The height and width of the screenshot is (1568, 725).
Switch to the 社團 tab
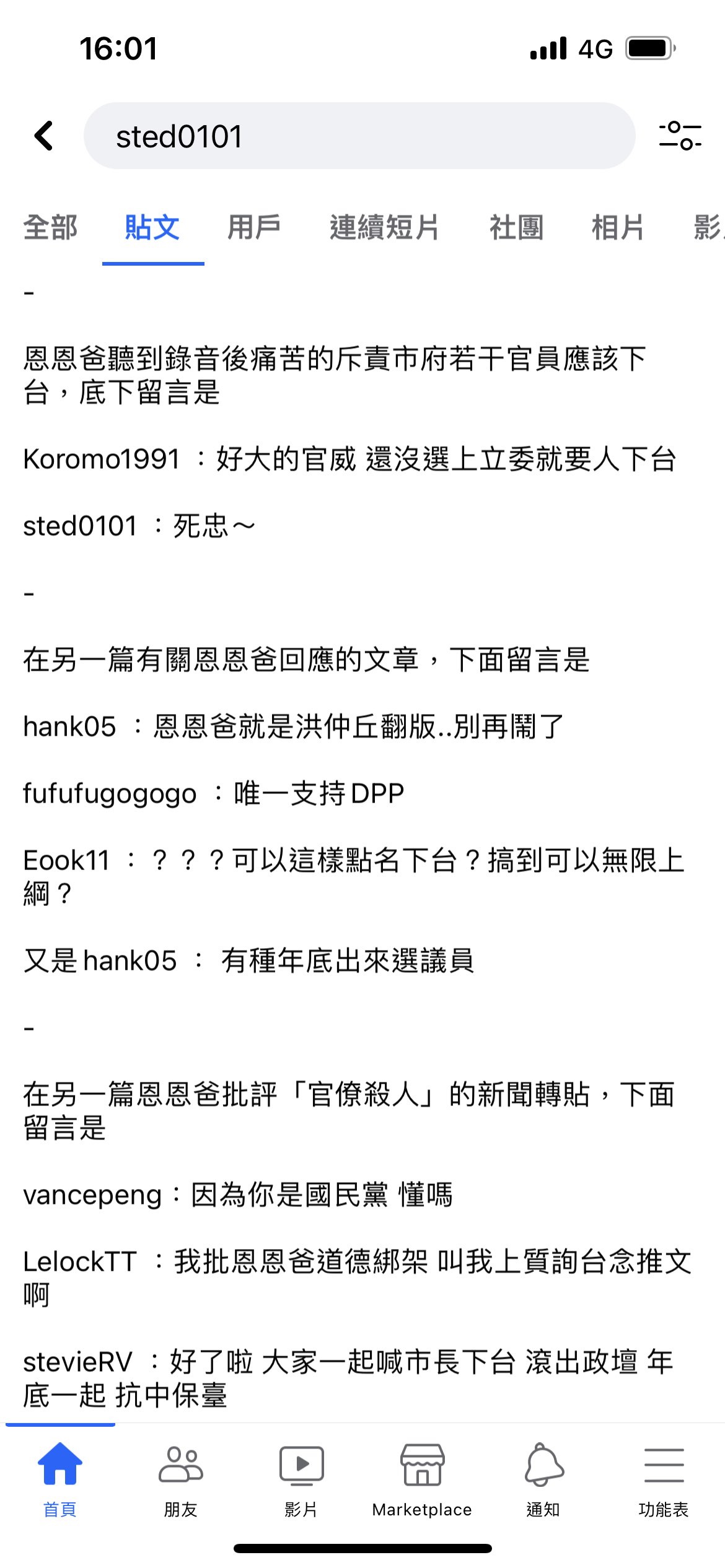(517, 227)
